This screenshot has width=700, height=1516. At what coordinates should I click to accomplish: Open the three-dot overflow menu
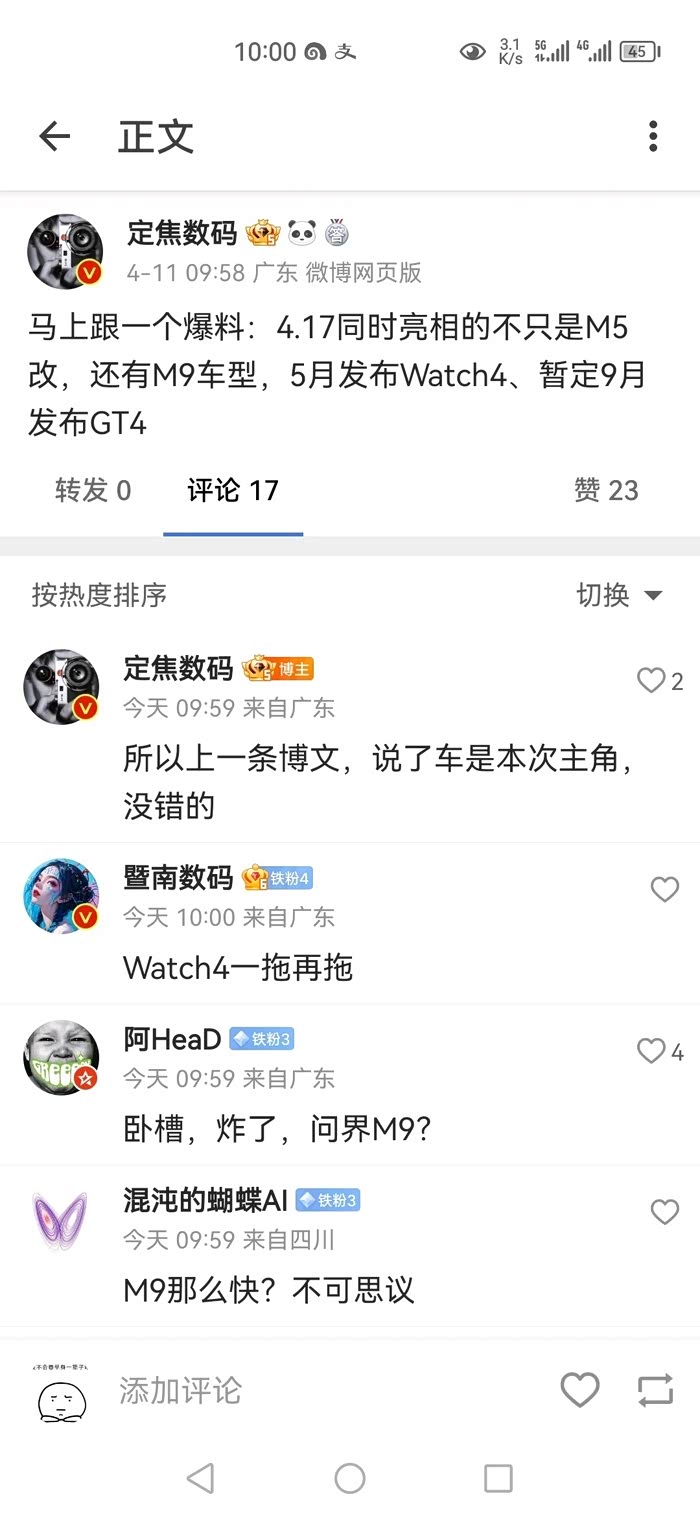(652, 137)
